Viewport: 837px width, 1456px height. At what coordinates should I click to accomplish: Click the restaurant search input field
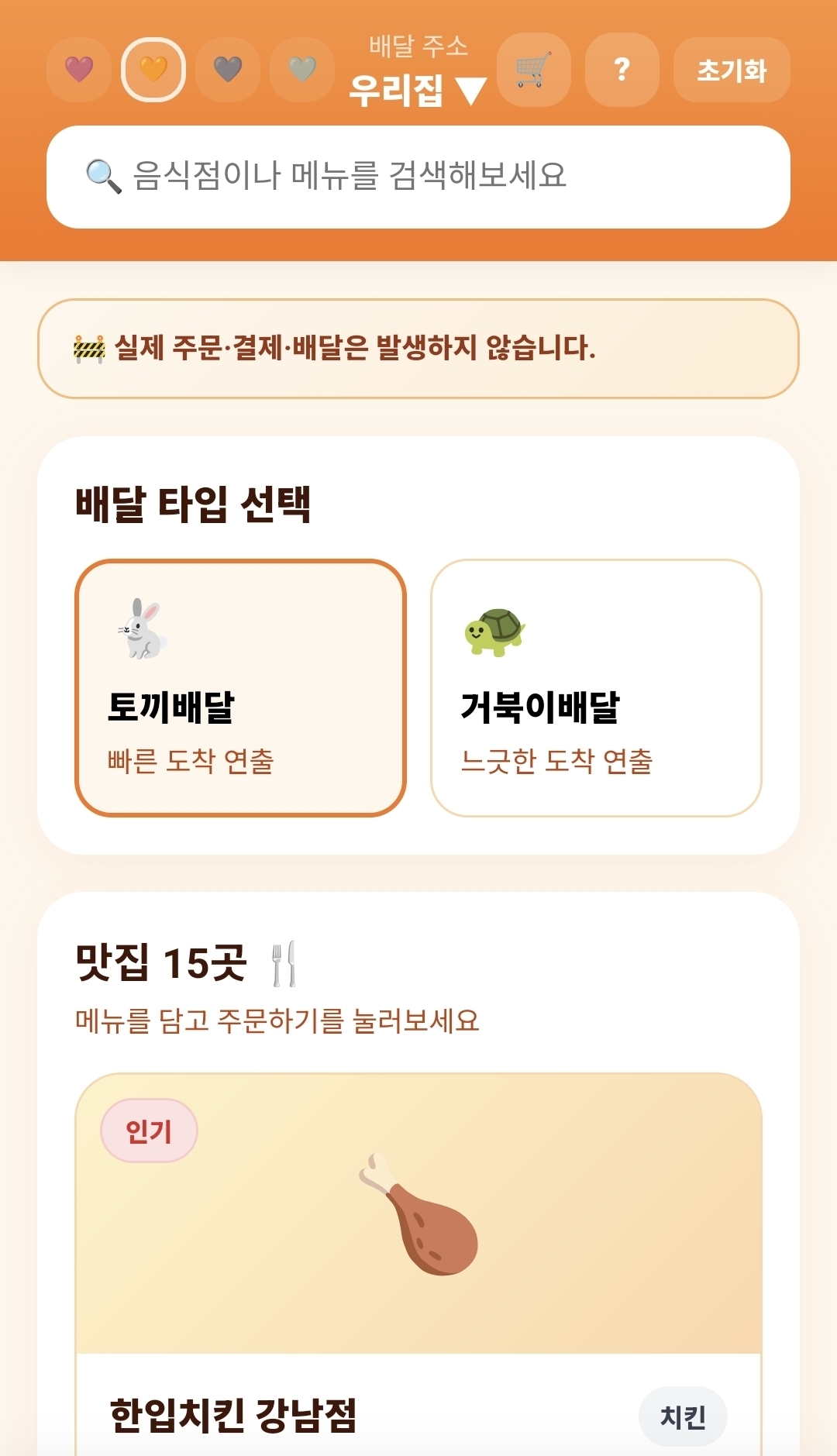tap(418, 175)
